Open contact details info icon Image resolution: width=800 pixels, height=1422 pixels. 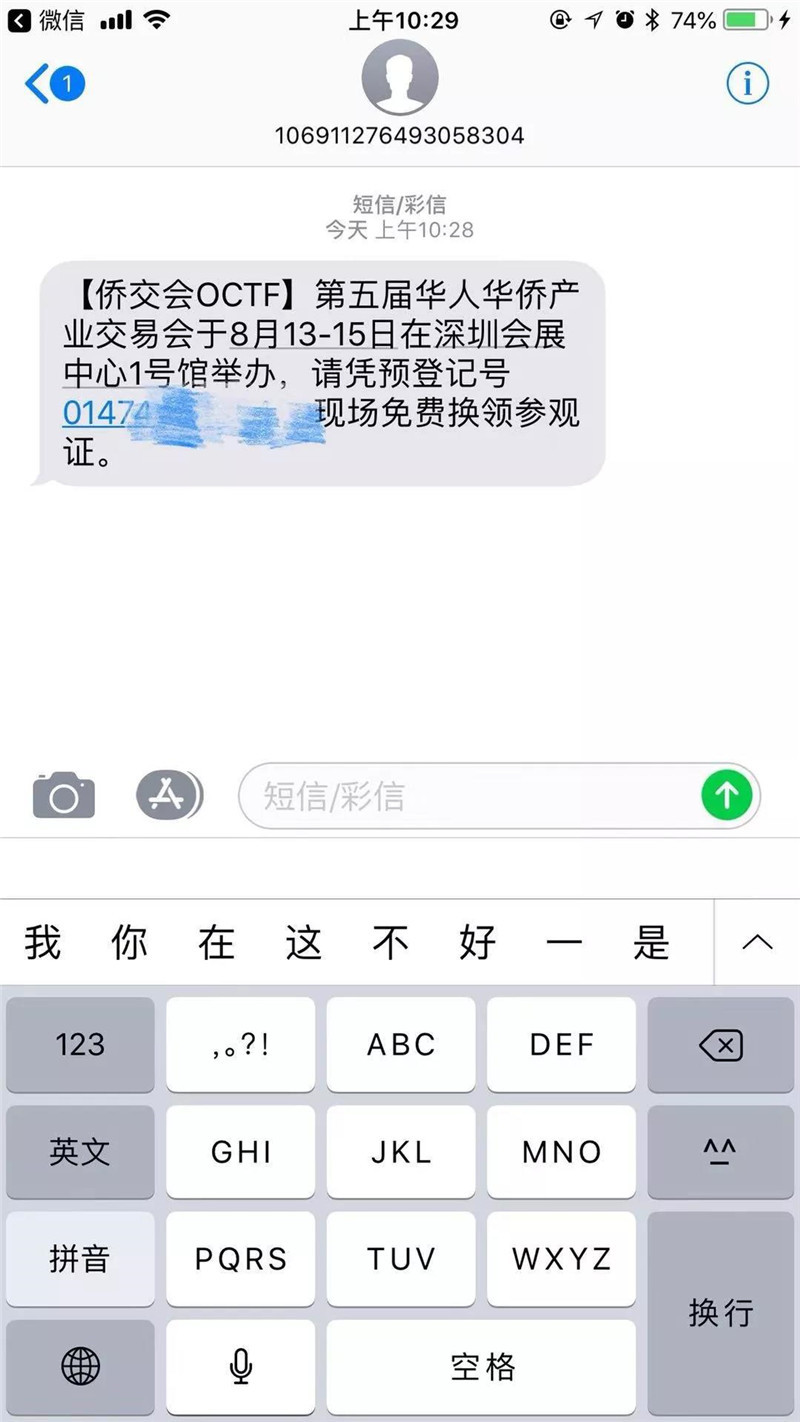747,85
